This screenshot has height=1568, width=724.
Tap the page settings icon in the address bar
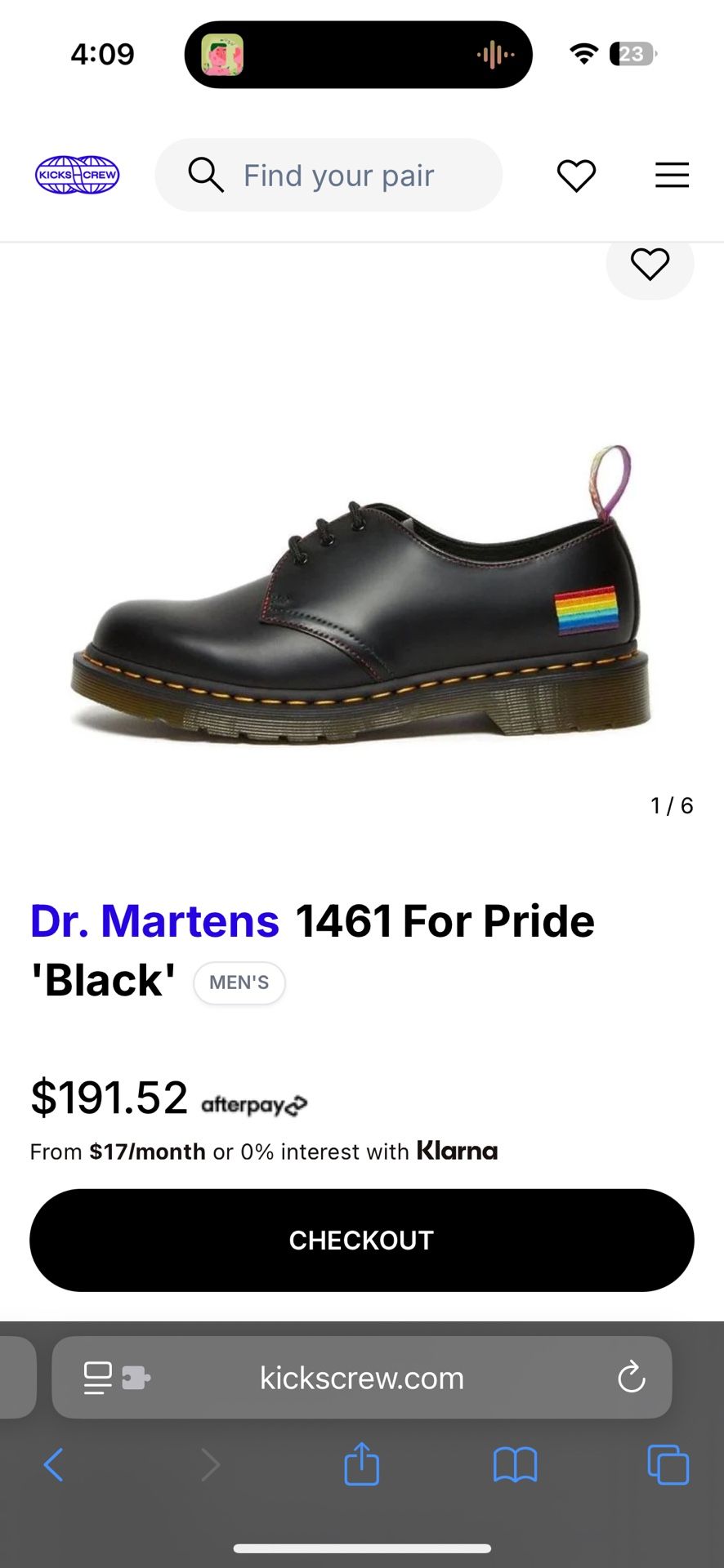[x=97, y=1378]
